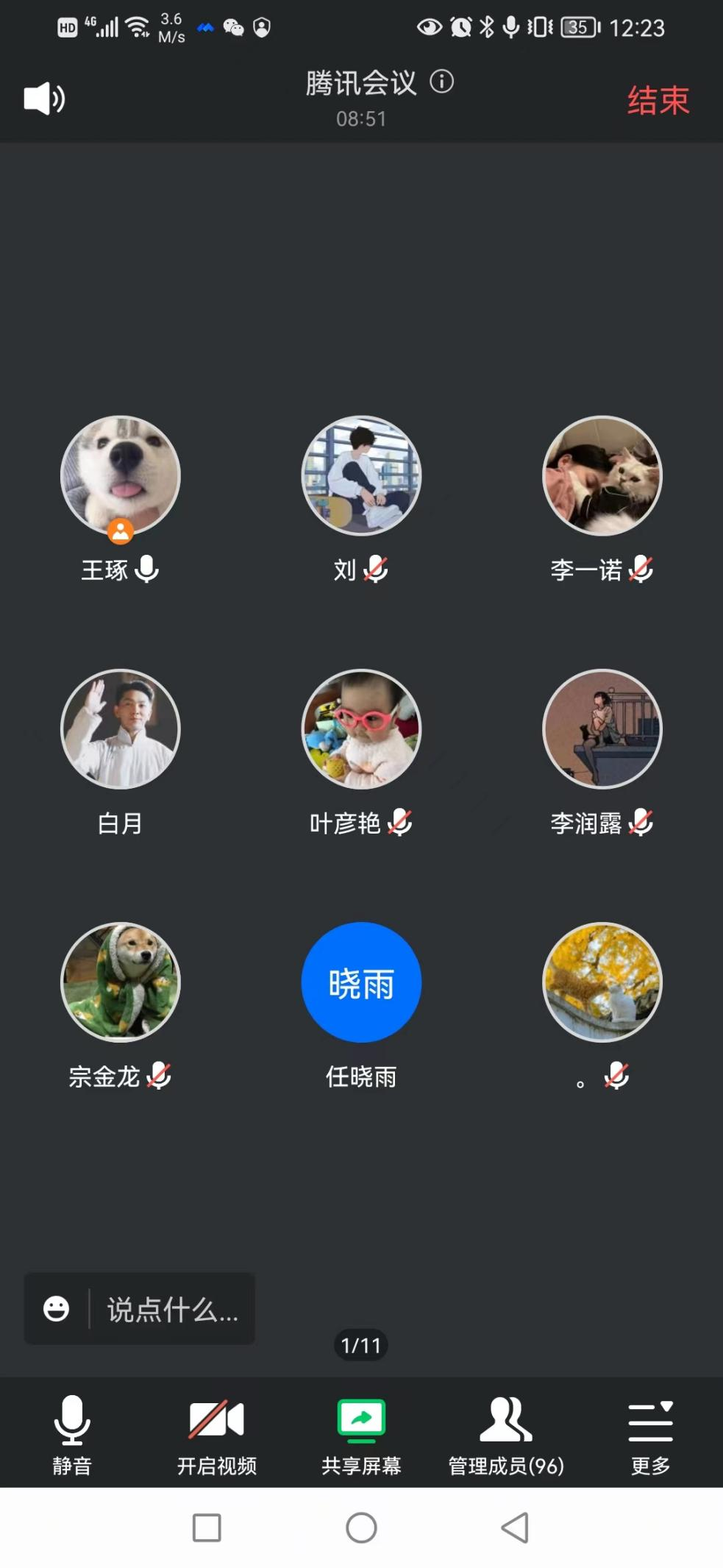723x1568 pixels.
Task: Start 共享屏幕 screen sharing
Action: (361, 1433)
